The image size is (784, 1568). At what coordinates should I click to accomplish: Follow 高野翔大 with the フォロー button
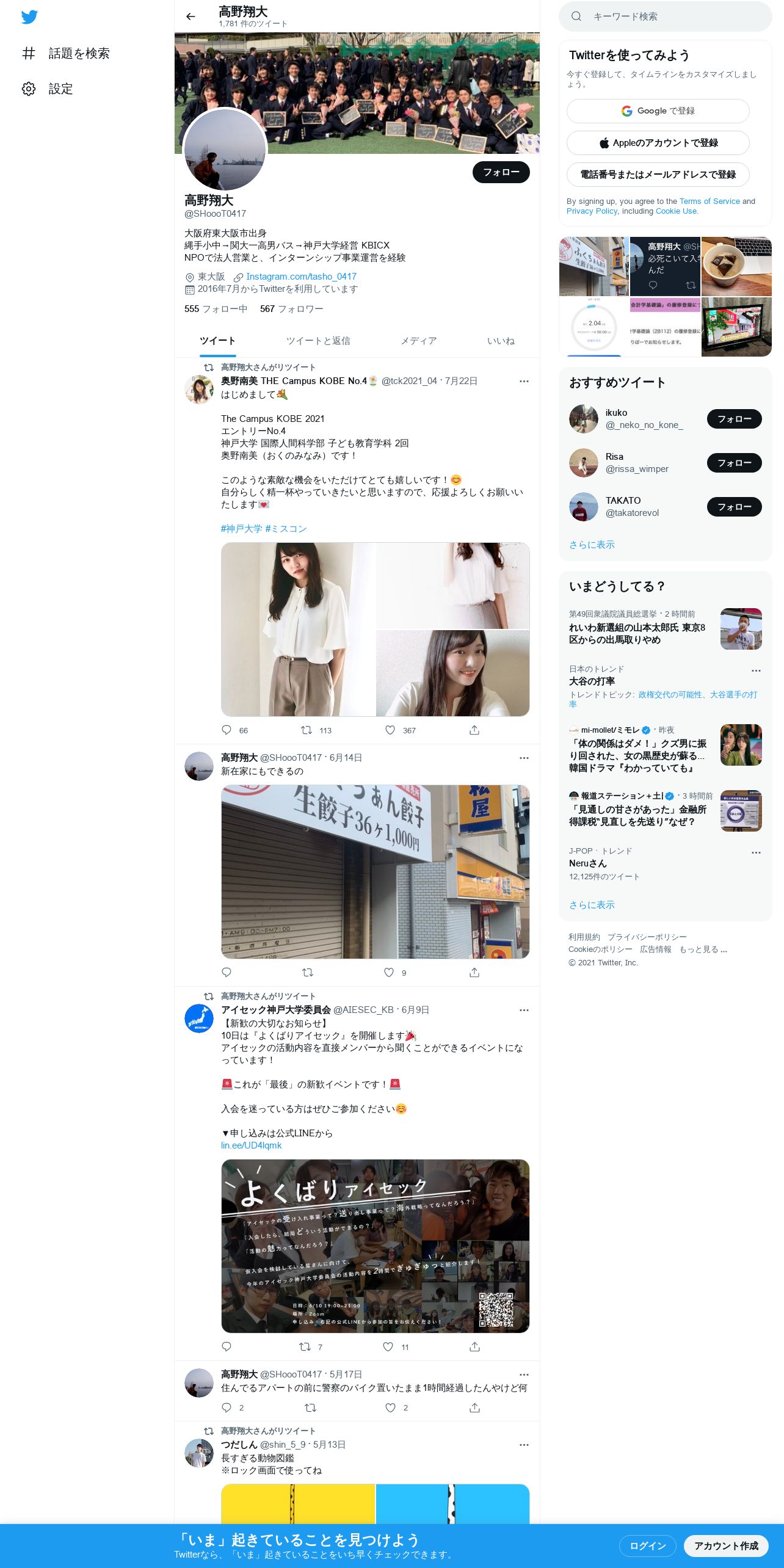click(x=501, y=172)
